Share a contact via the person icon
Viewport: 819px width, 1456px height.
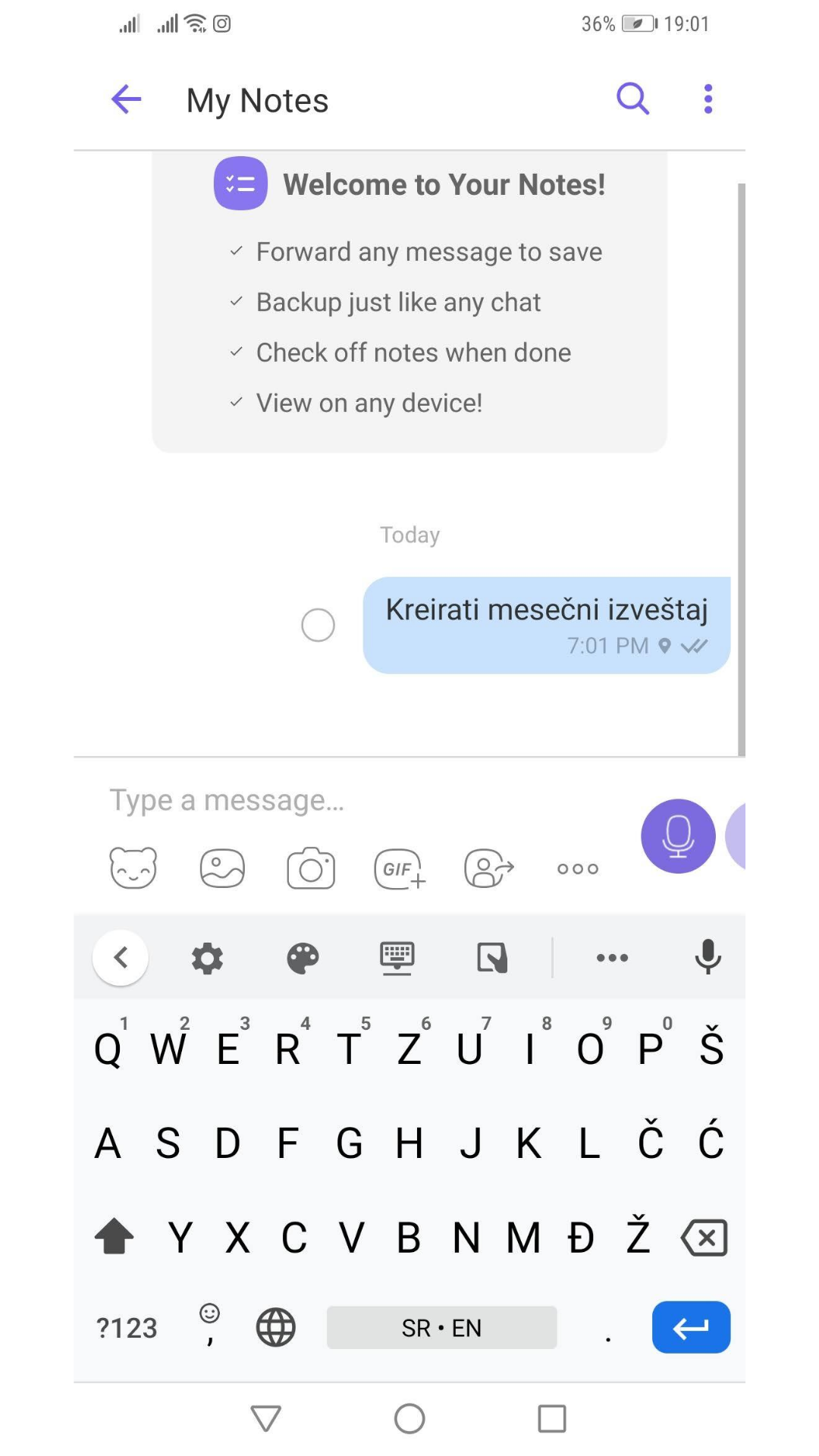489,868
